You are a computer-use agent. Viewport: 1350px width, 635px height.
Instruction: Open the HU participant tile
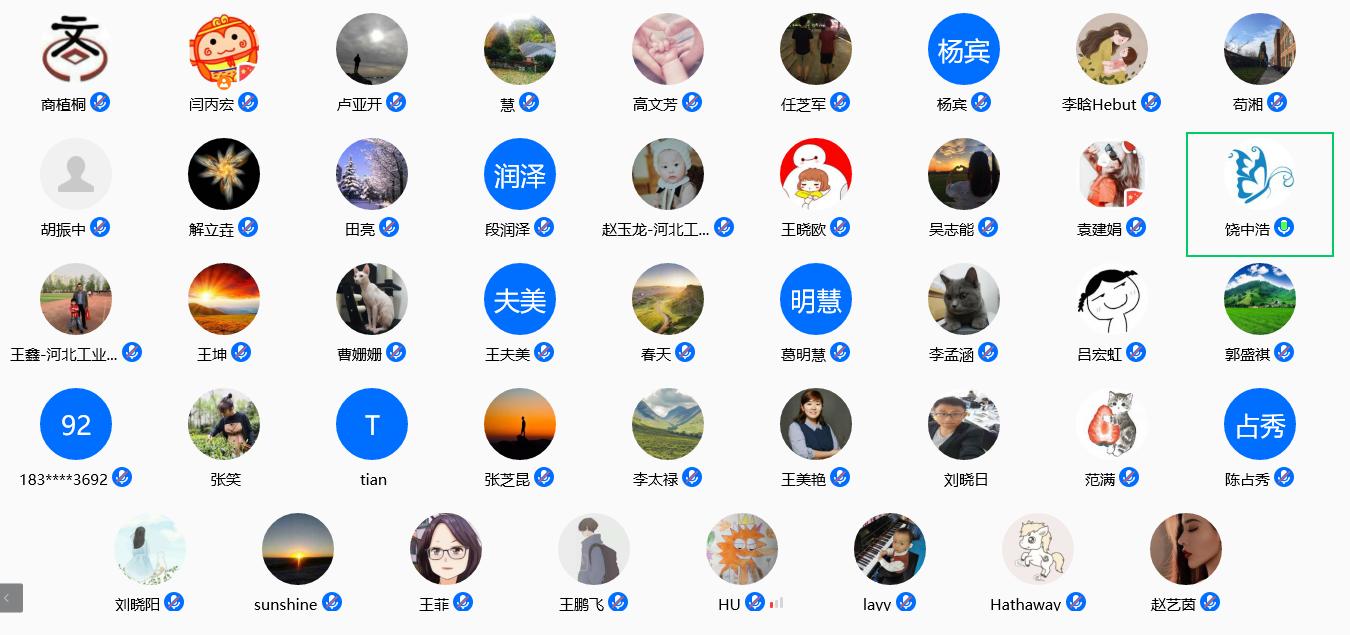(x=742, y=550)
